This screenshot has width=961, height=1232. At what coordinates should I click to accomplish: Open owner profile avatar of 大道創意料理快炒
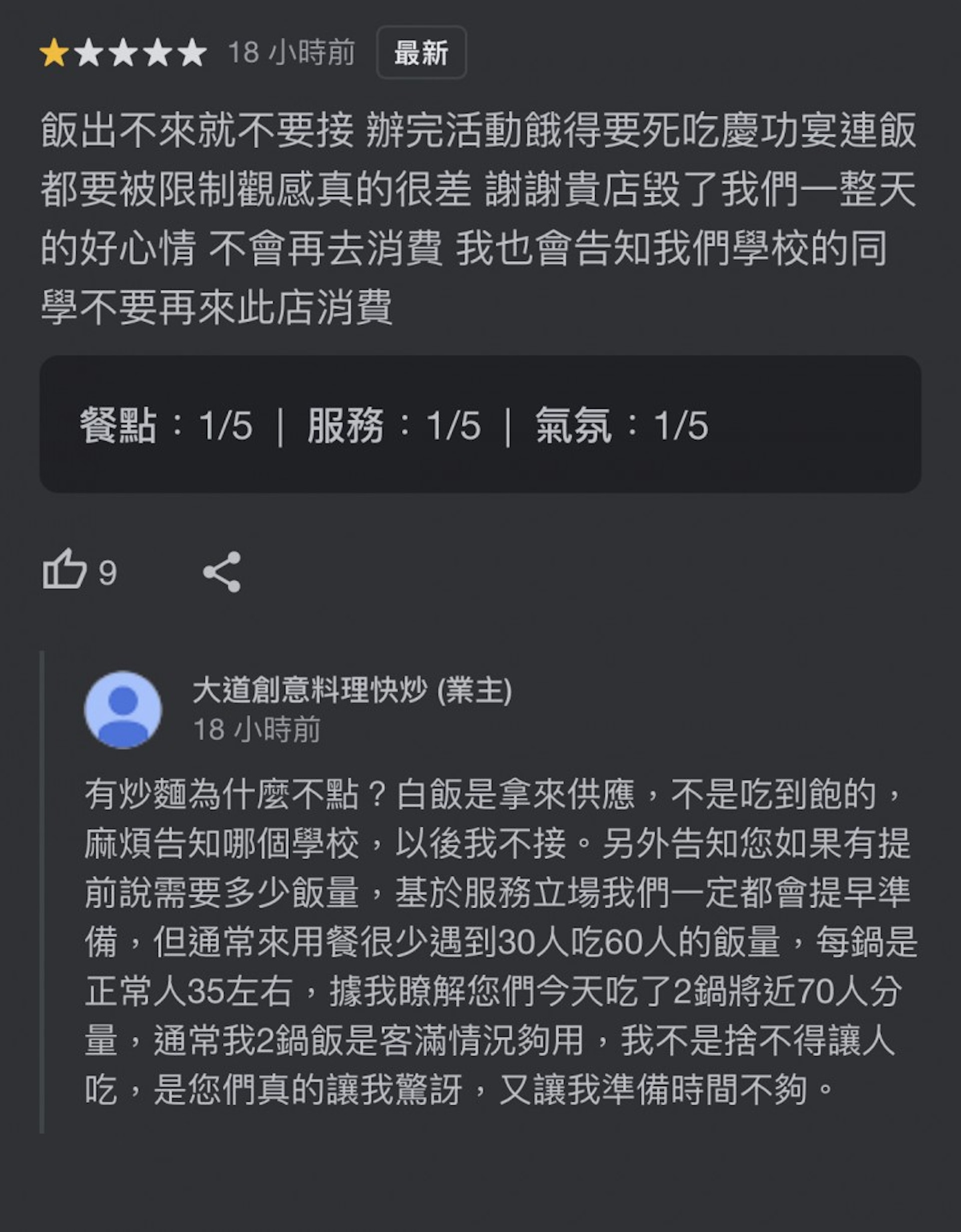coord(123,710)
